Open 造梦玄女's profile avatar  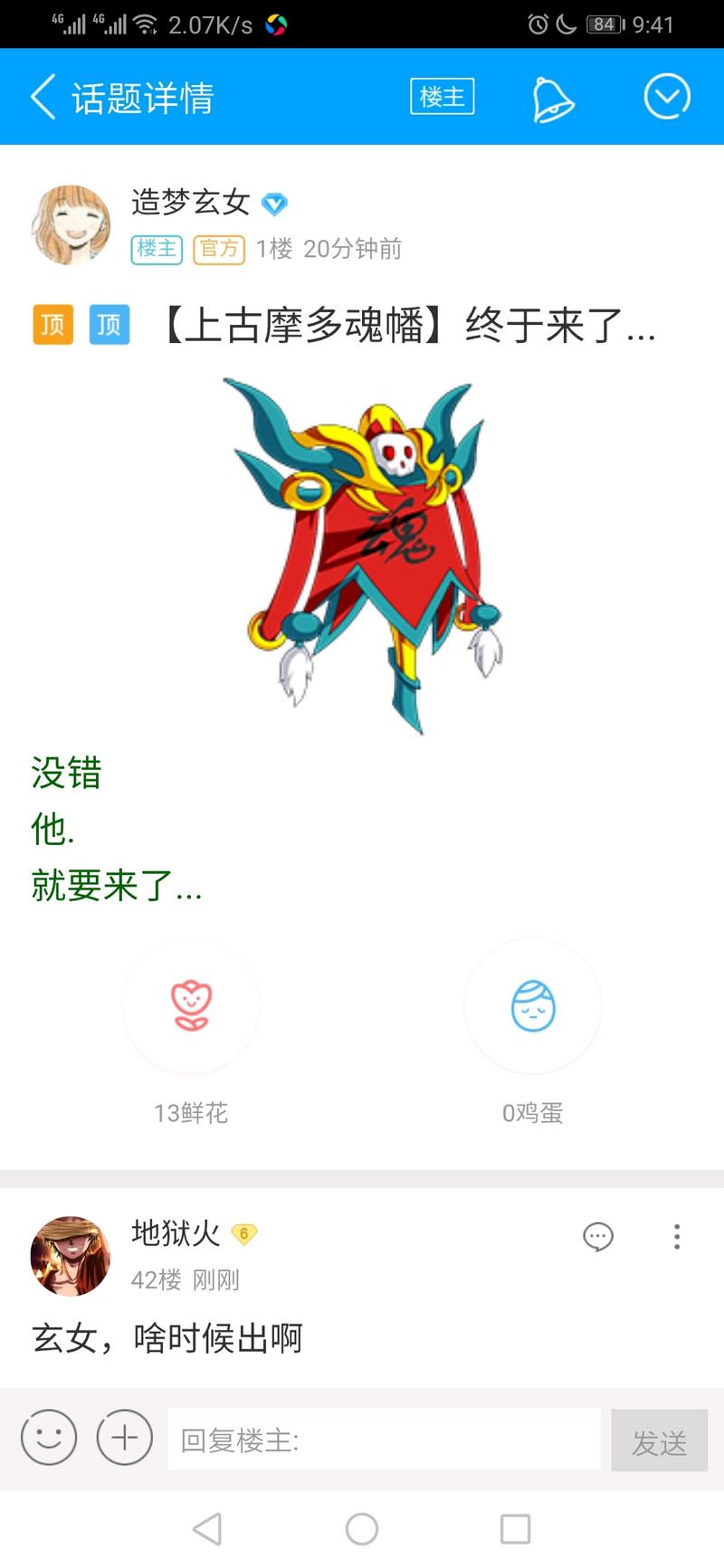tap(71, 225)
